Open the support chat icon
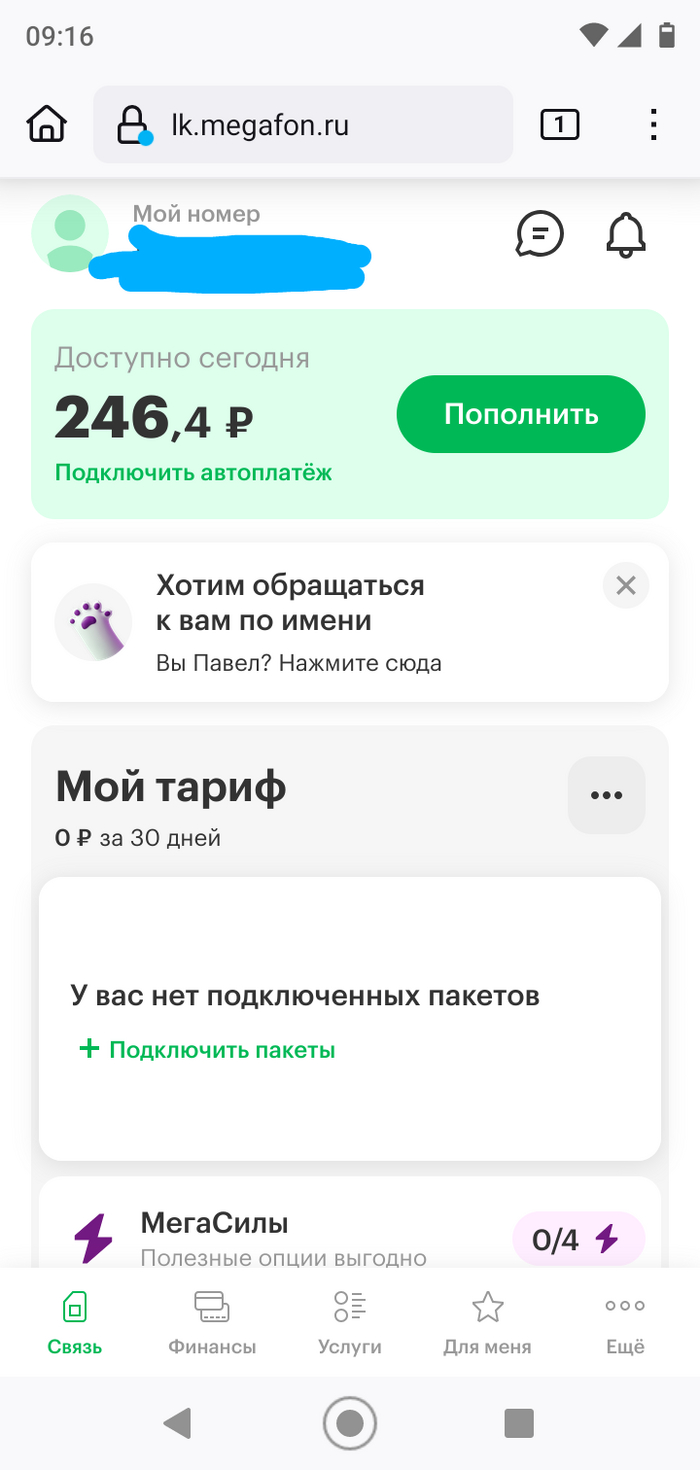 (539, 235)
